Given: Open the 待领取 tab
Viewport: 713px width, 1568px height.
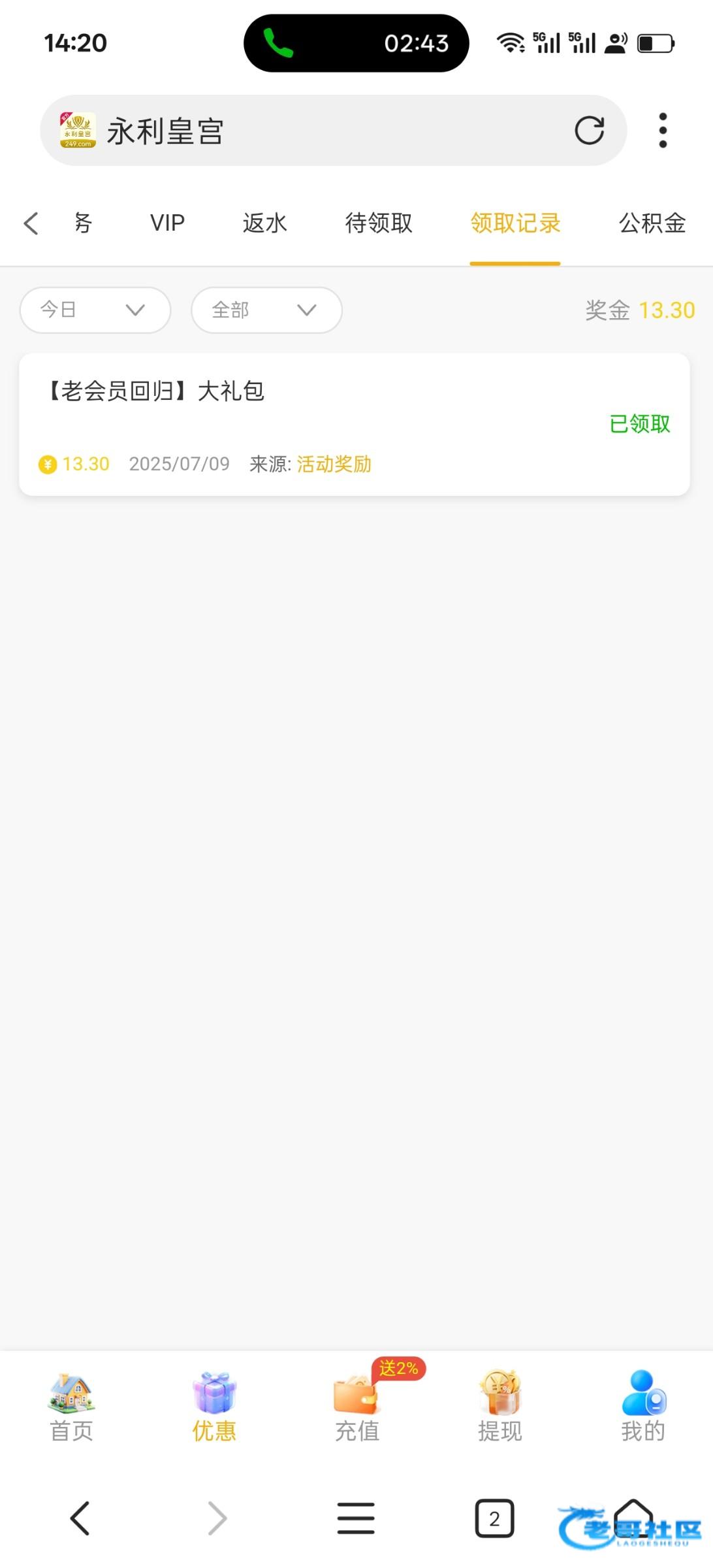Looking at the screenshot, I should 379,223.
